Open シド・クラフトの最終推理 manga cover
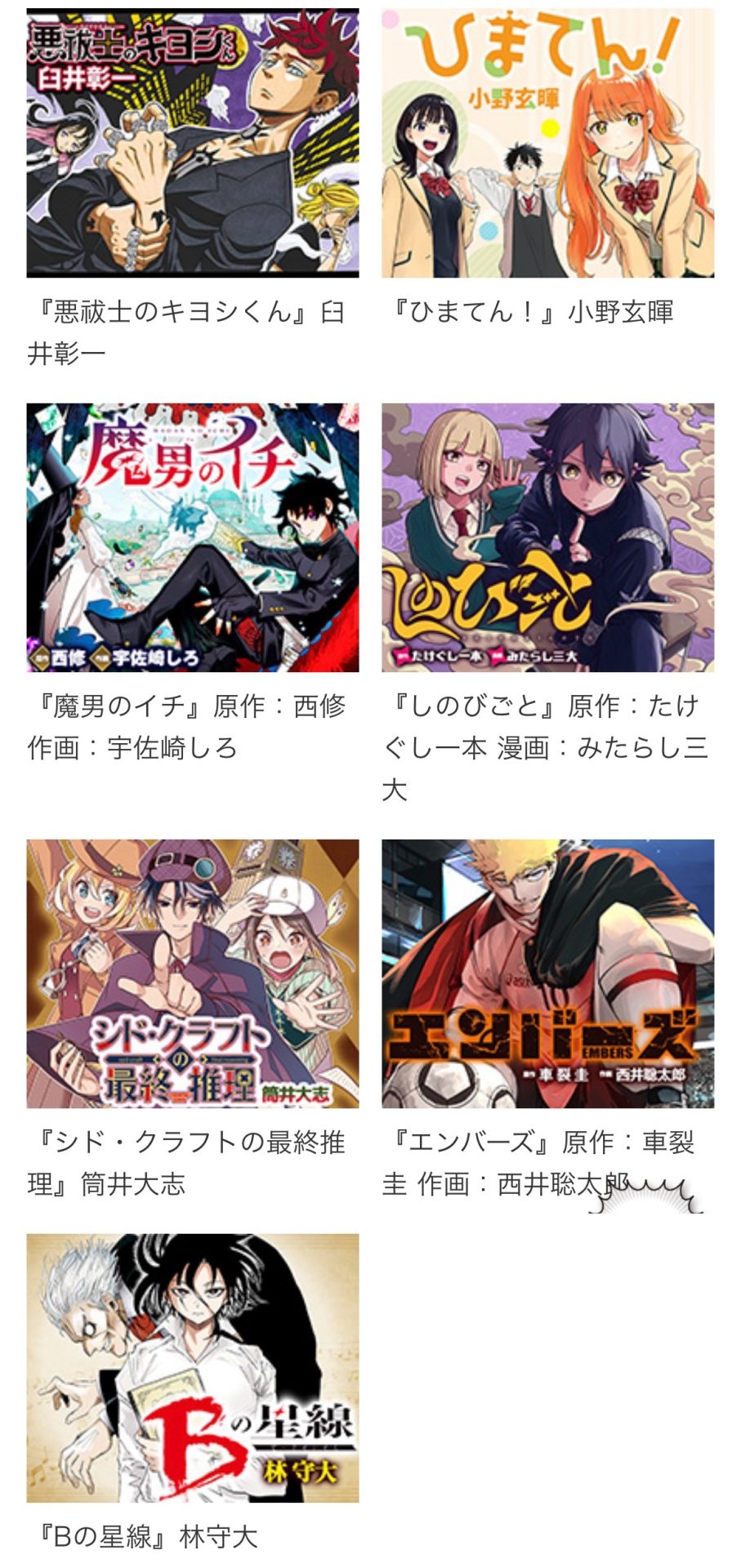 click(x=192, y=973)
